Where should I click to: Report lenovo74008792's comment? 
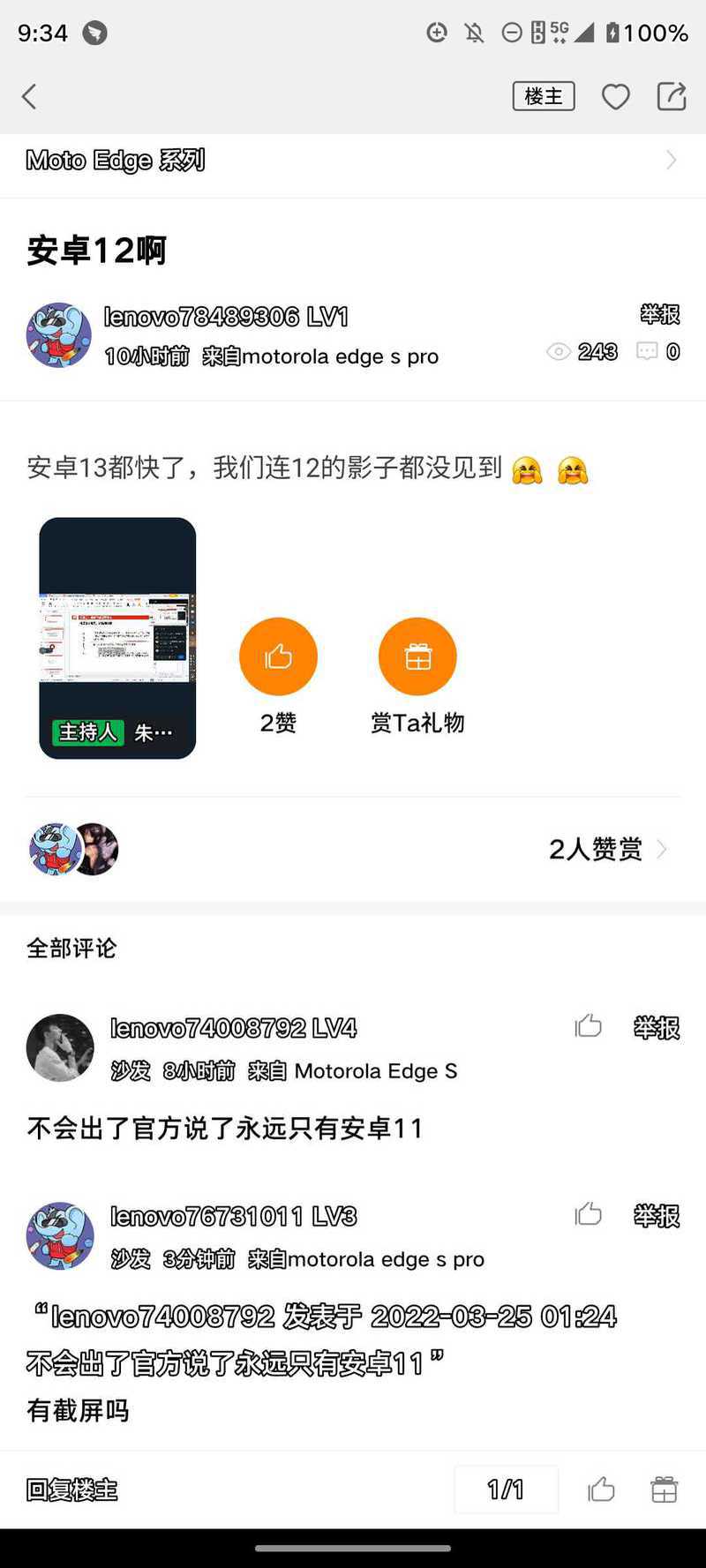tap(657, 1027)
